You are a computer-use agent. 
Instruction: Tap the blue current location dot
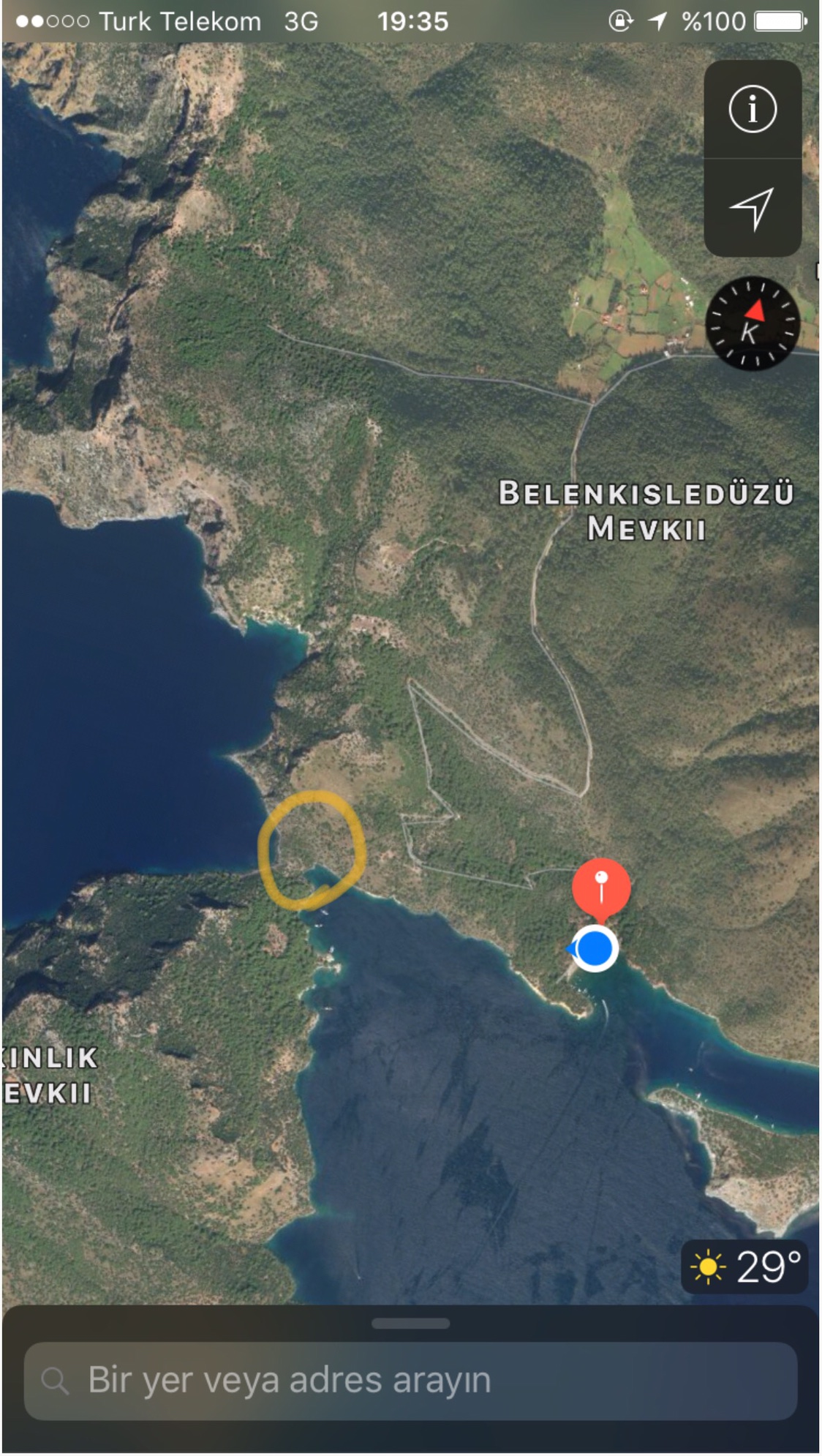point(595,948)
